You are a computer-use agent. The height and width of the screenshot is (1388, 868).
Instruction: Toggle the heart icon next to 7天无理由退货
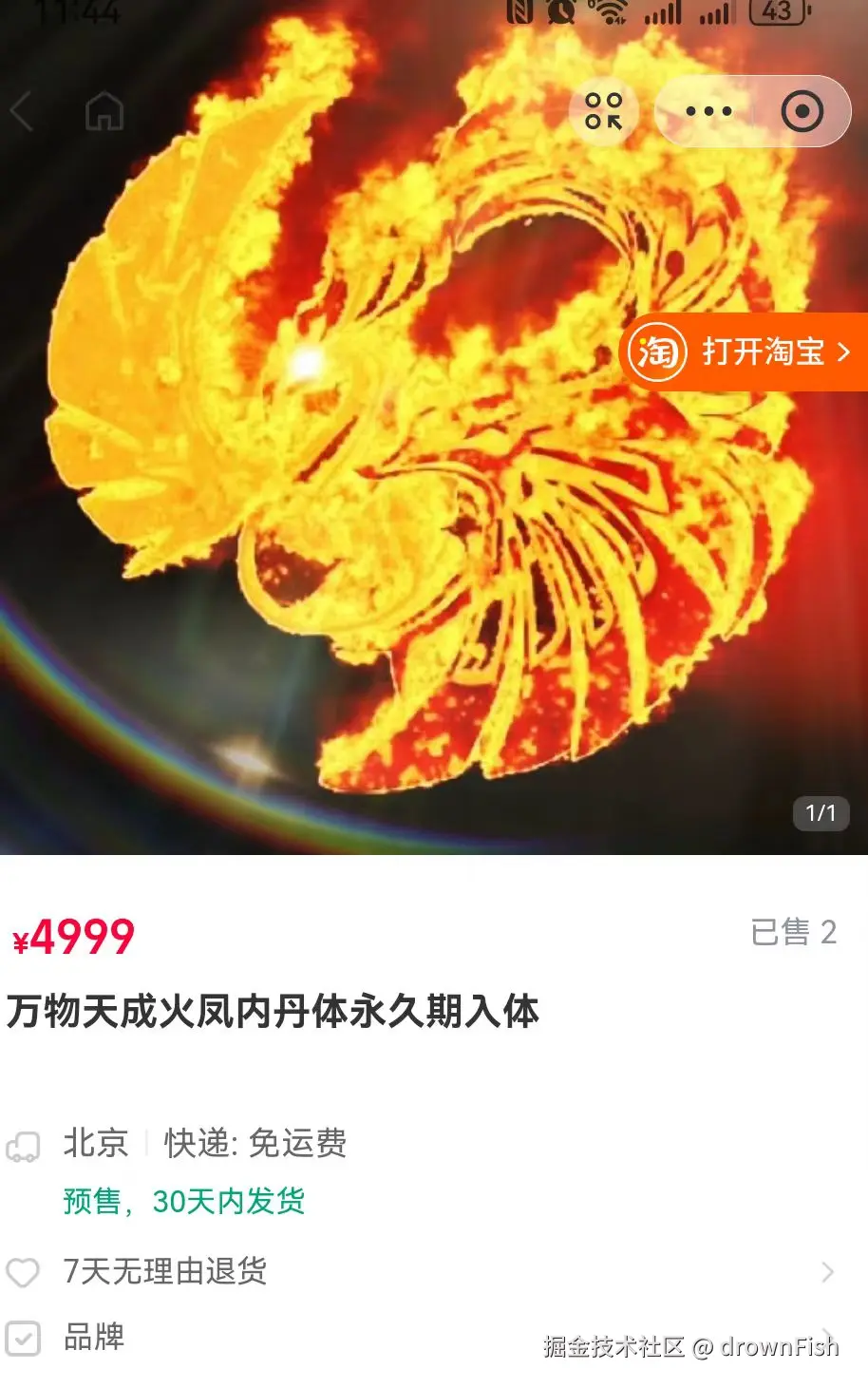26,1270
